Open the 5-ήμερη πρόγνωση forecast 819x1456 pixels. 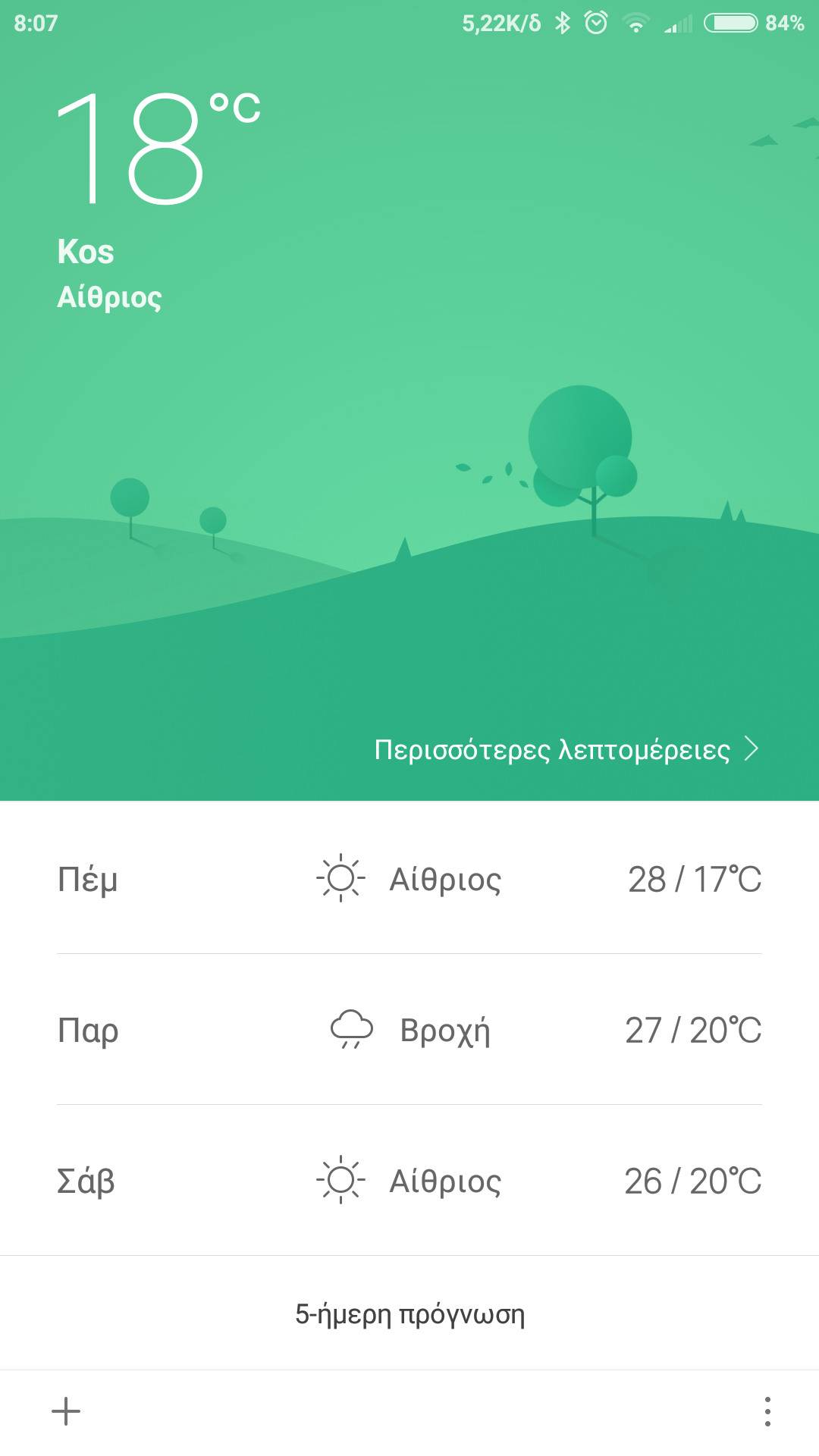[x=409, y=1313]
